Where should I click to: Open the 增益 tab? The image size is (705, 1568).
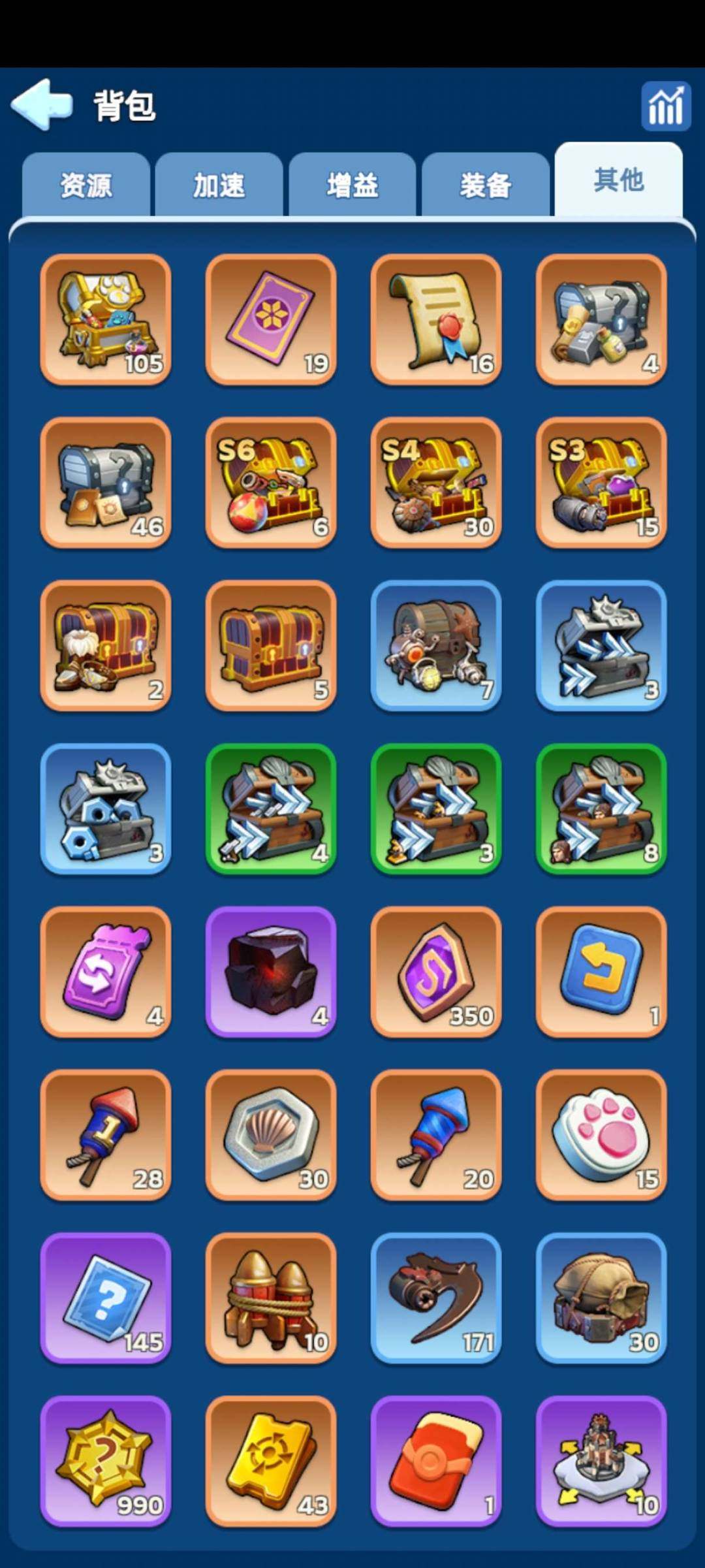pos(352,185)
